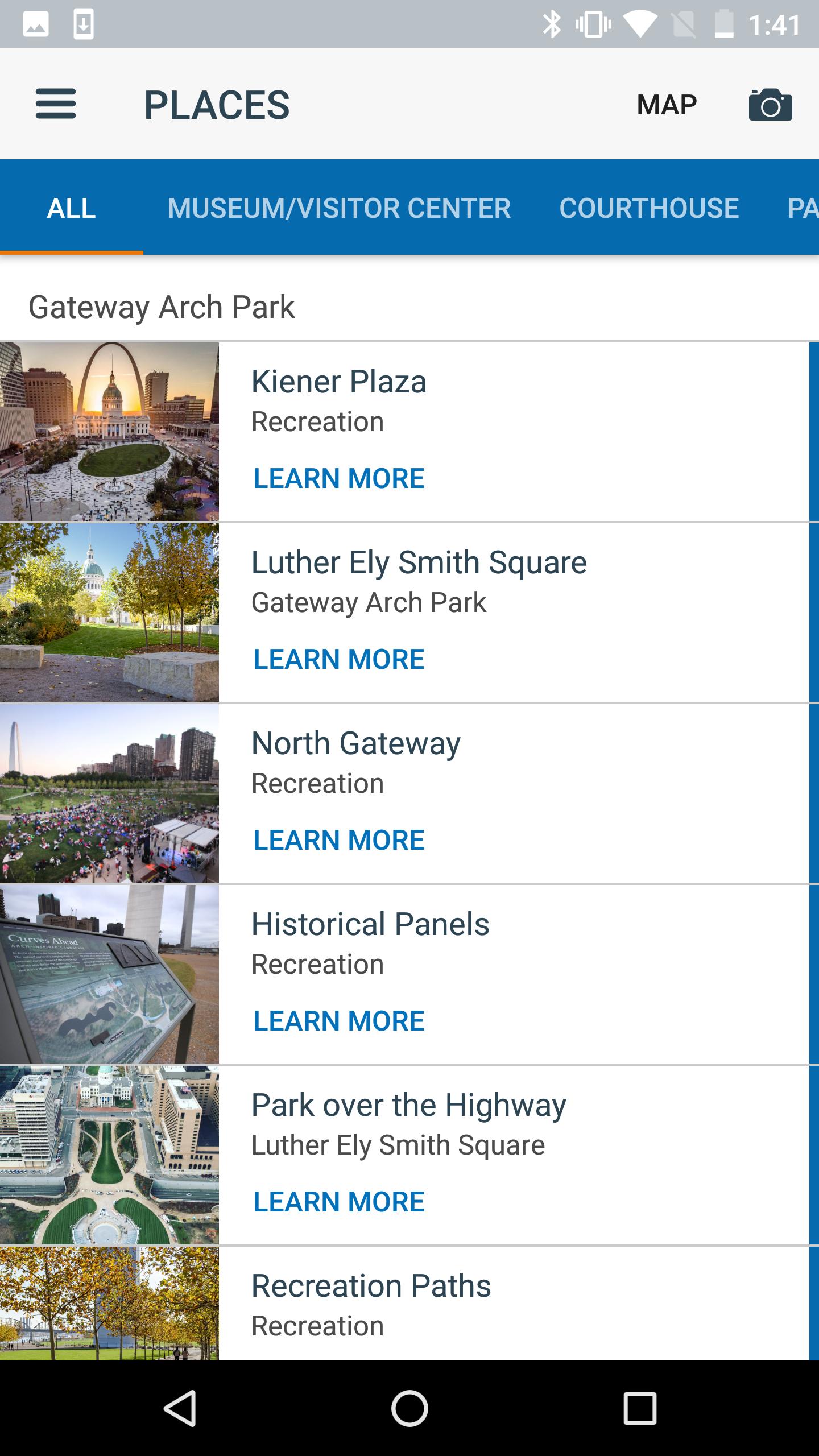Select the ALL tab
The height and width of the screenshot is (1456, 819).
(71, 208)
